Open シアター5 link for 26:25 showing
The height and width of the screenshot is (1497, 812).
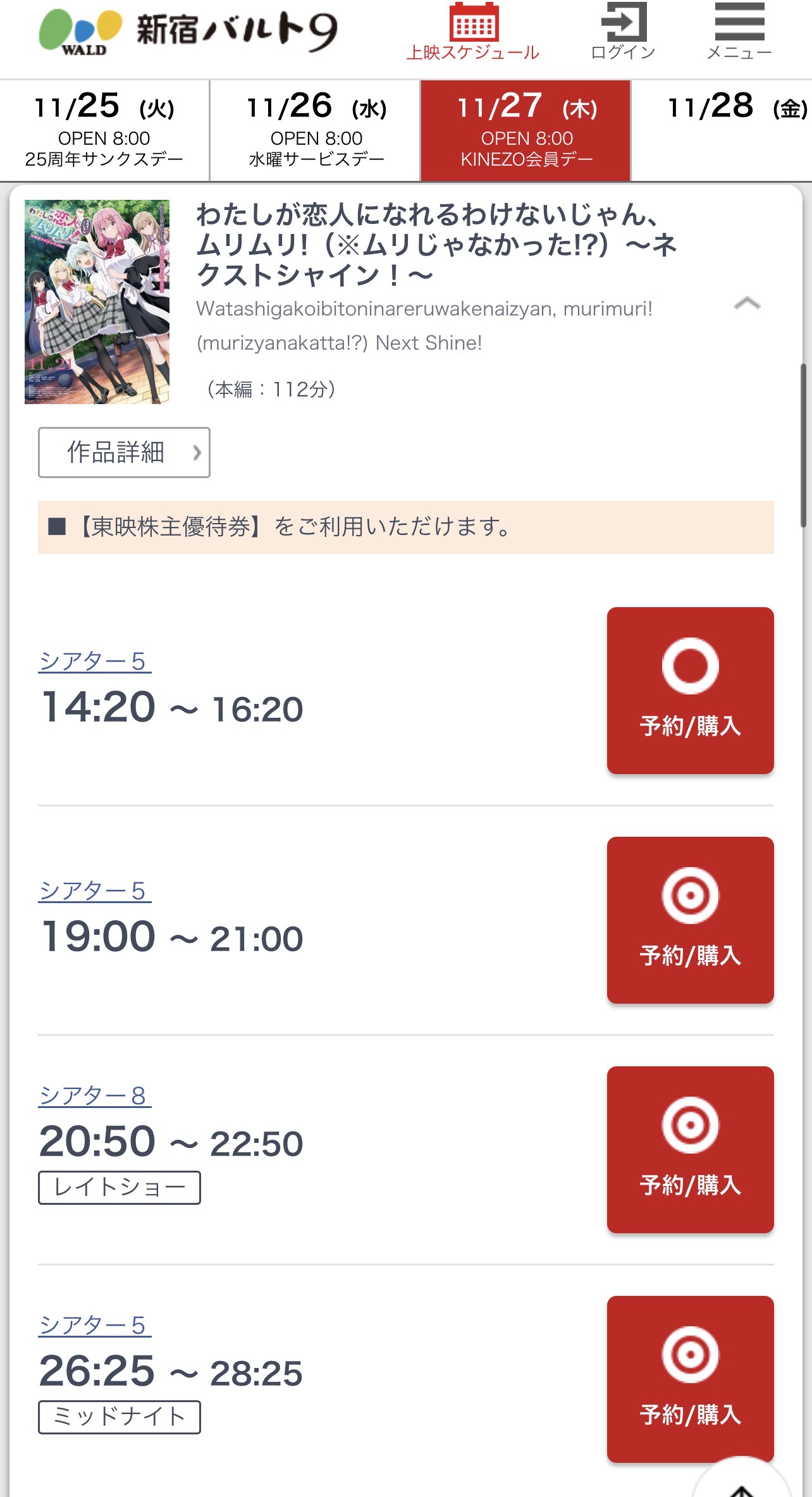pos(94,1326)
